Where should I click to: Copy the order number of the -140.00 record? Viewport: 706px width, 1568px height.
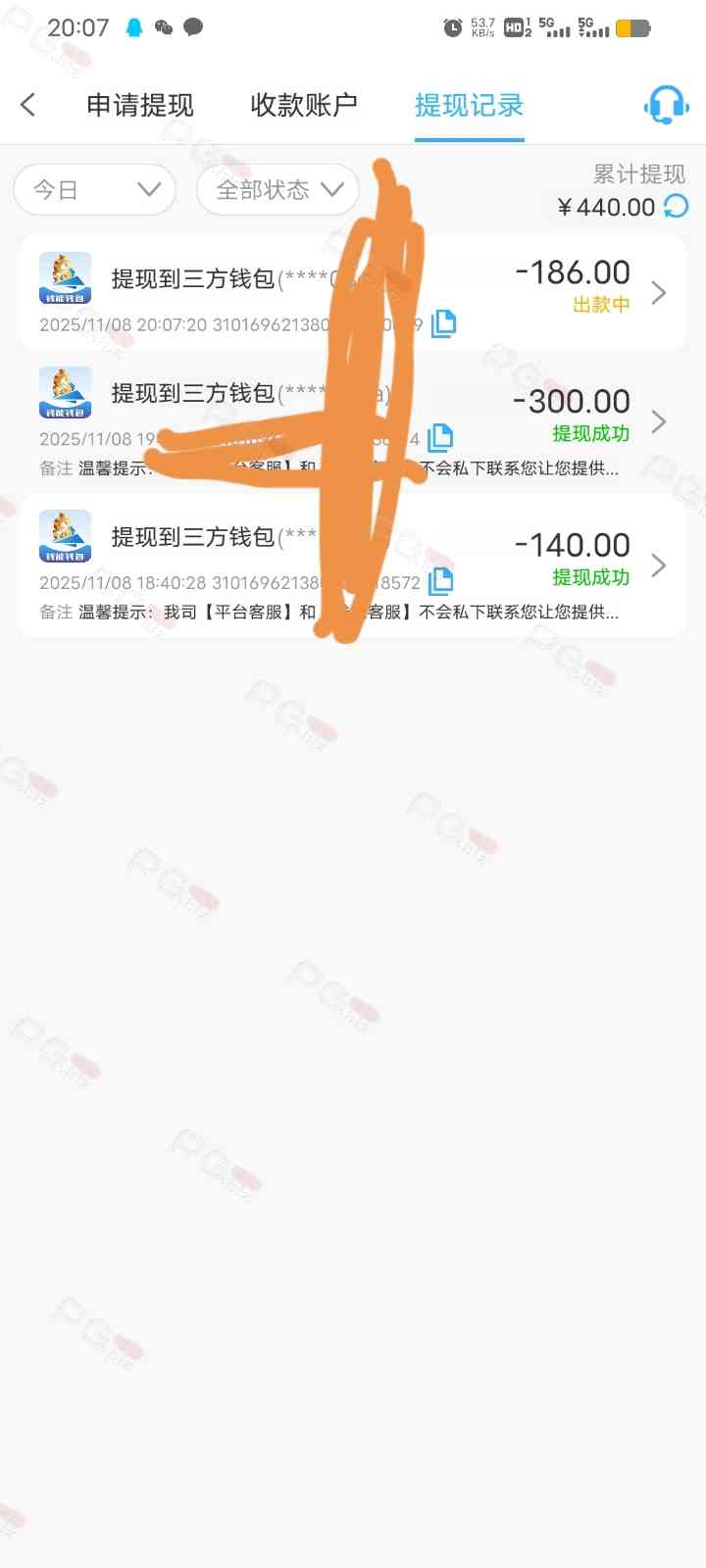pos(441,582)
